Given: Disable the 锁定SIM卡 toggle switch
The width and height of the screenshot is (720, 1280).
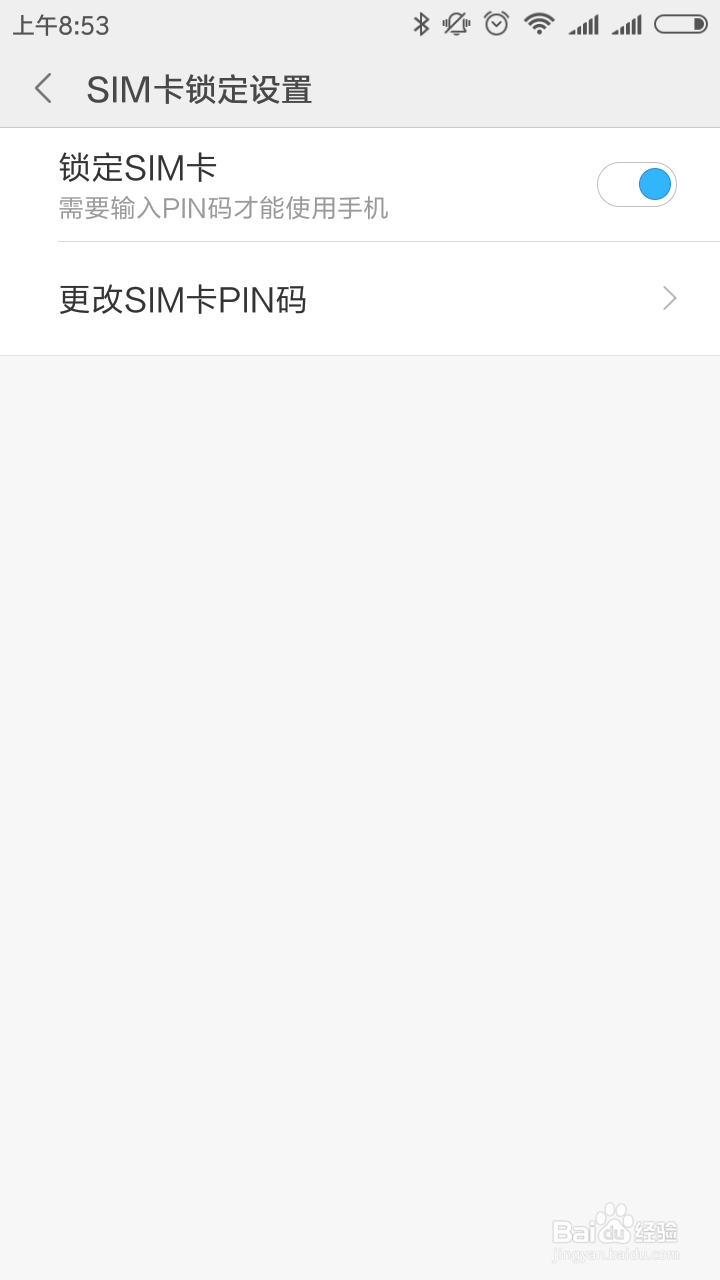Looking at the screenshot, I should tap(637, 184).
